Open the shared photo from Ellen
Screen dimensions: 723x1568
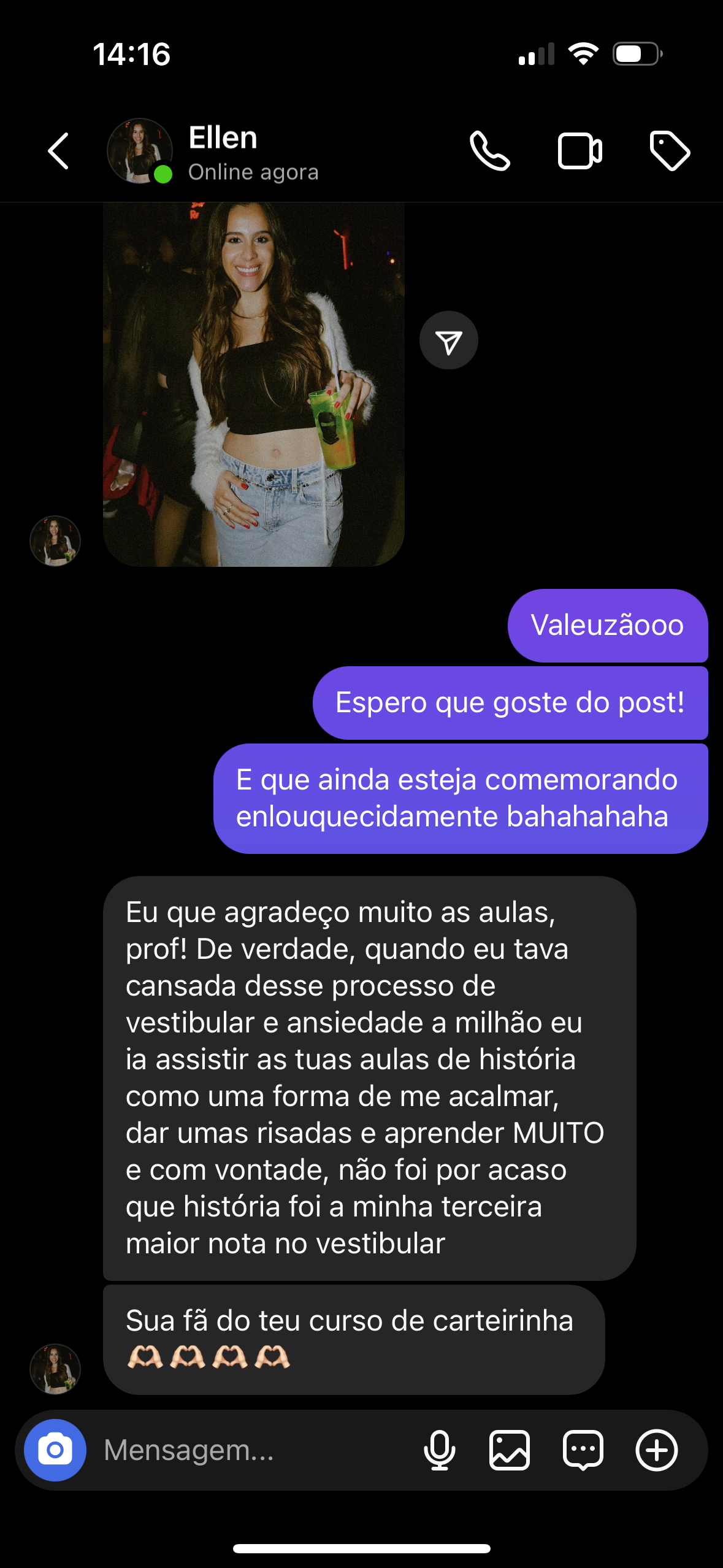point(253,384)
